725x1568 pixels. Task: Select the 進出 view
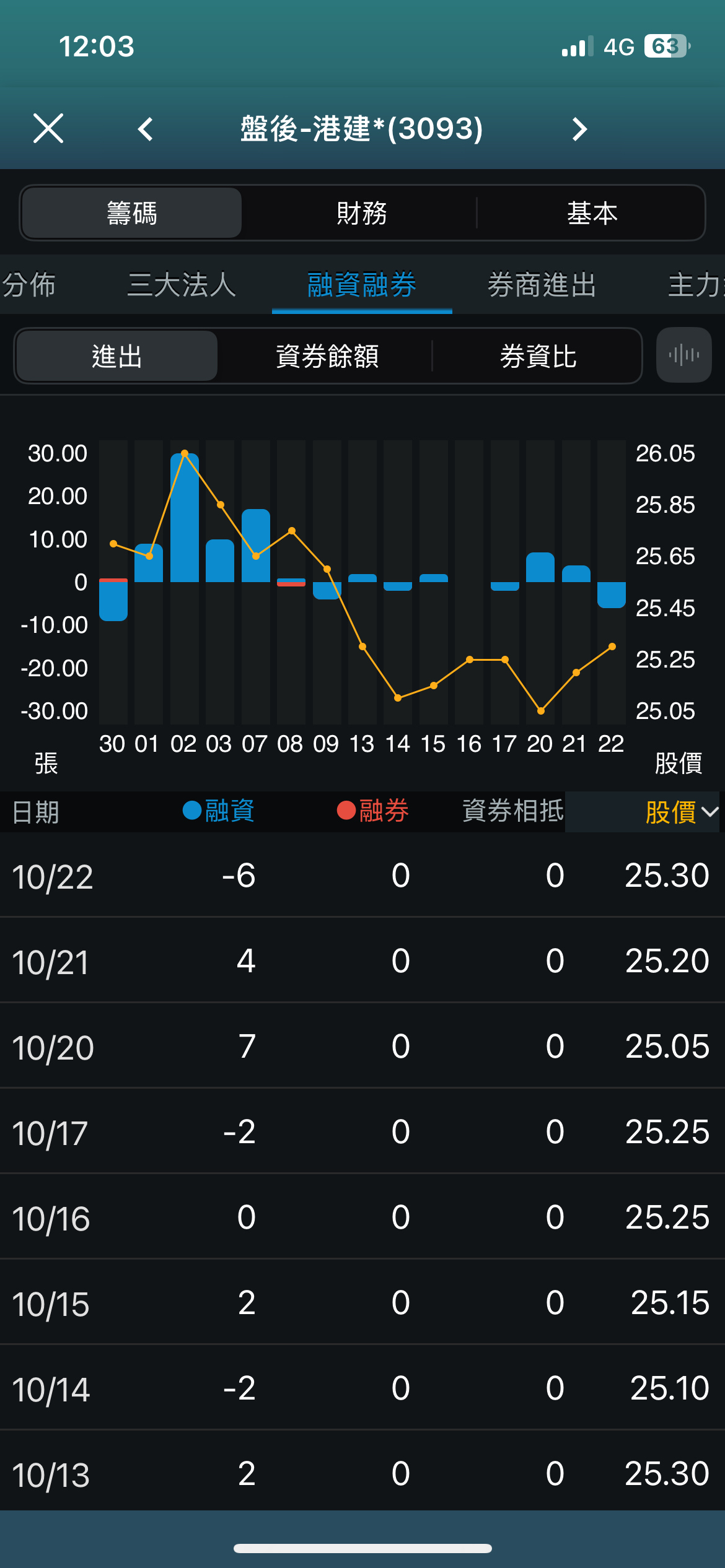pyautogui.click(x=117, y=356)
